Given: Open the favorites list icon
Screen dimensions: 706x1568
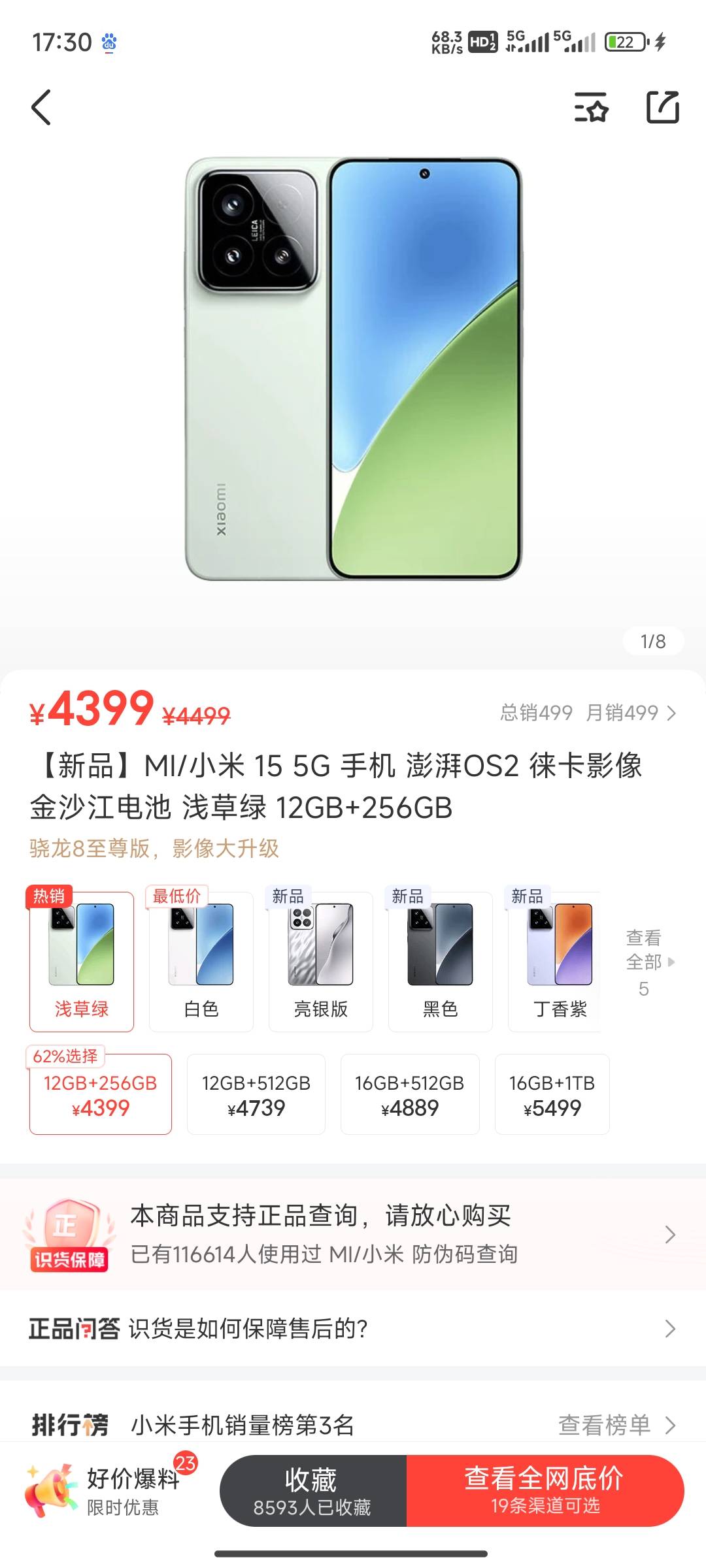Looking at the screenshot, I should coord(591,108).
